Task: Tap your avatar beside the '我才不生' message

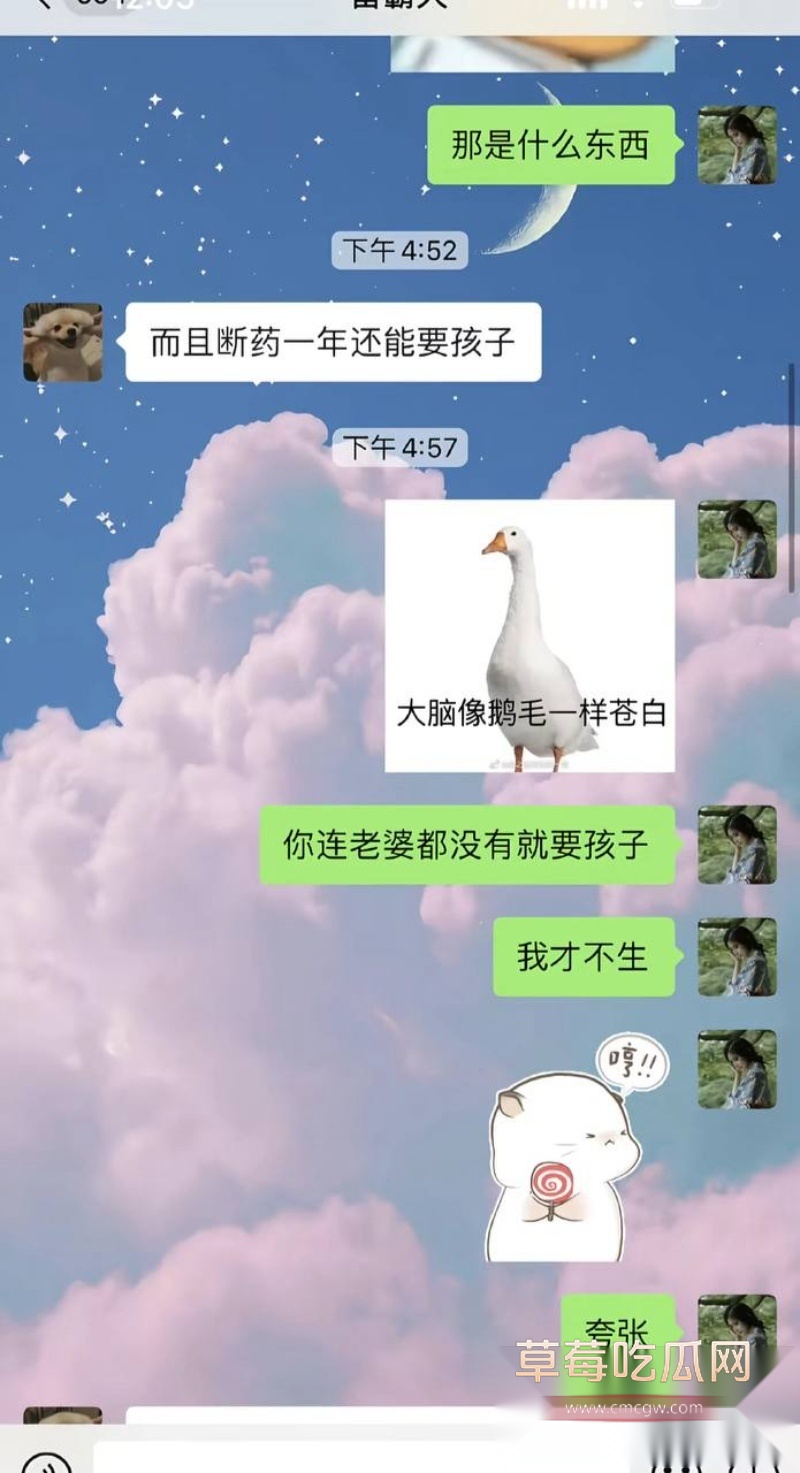Action: tap(740, 957)
